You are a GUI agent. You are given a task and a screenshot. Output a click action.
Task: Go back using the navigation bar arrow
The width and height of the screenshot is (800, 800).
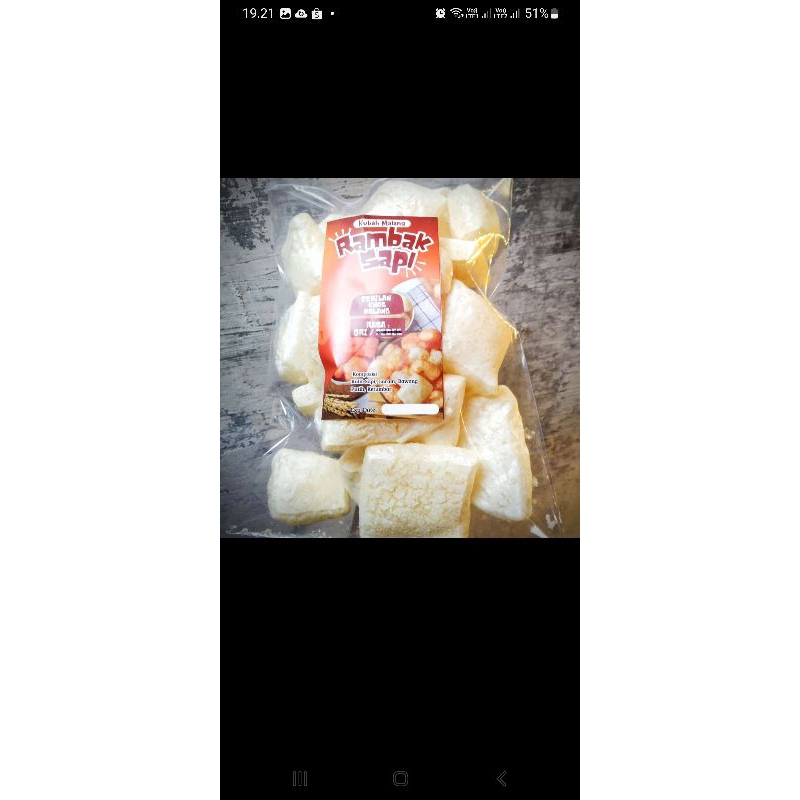click(501, 778)
